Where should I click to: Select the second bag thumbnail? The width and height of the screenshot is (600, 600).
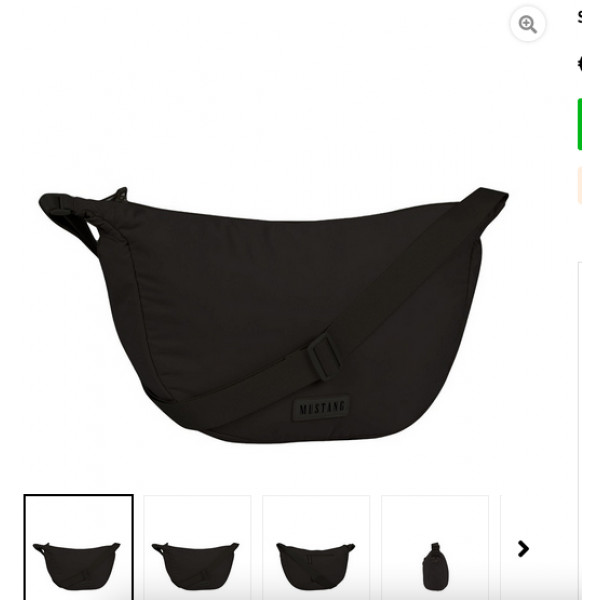coord(197,548)
